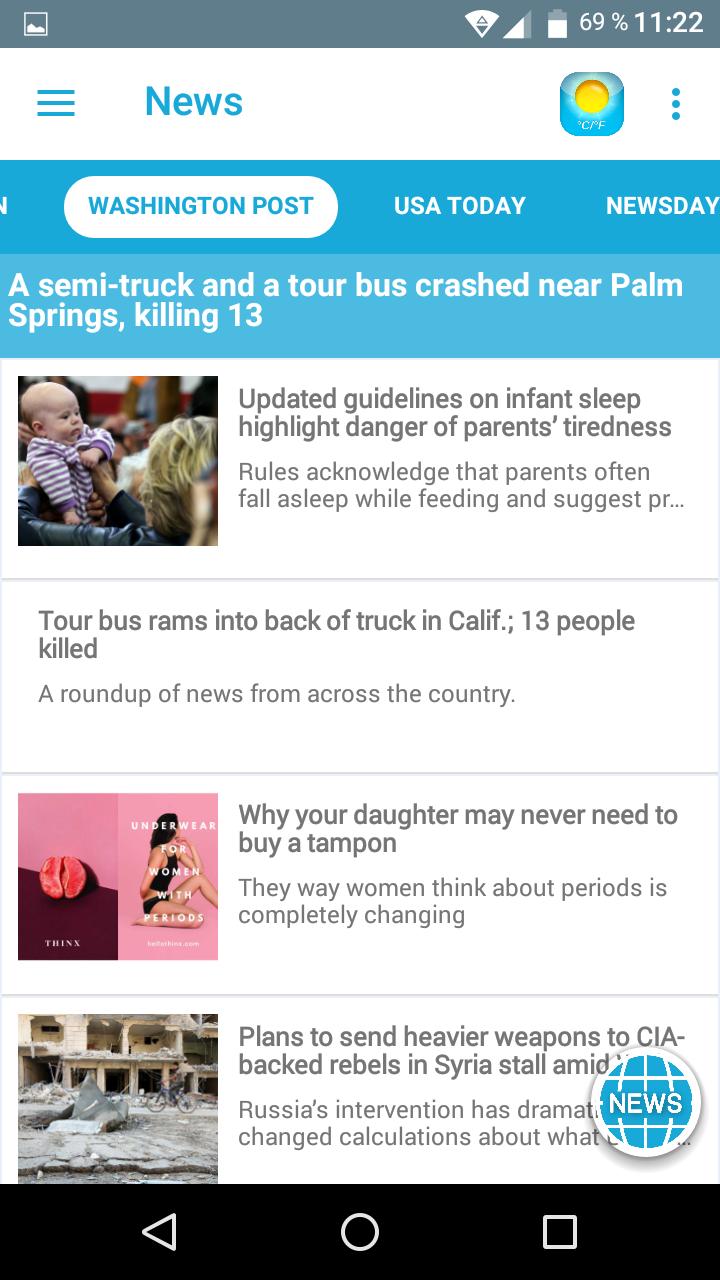Go back using the system back button
720x1280 pixels.
[160, 1232]
